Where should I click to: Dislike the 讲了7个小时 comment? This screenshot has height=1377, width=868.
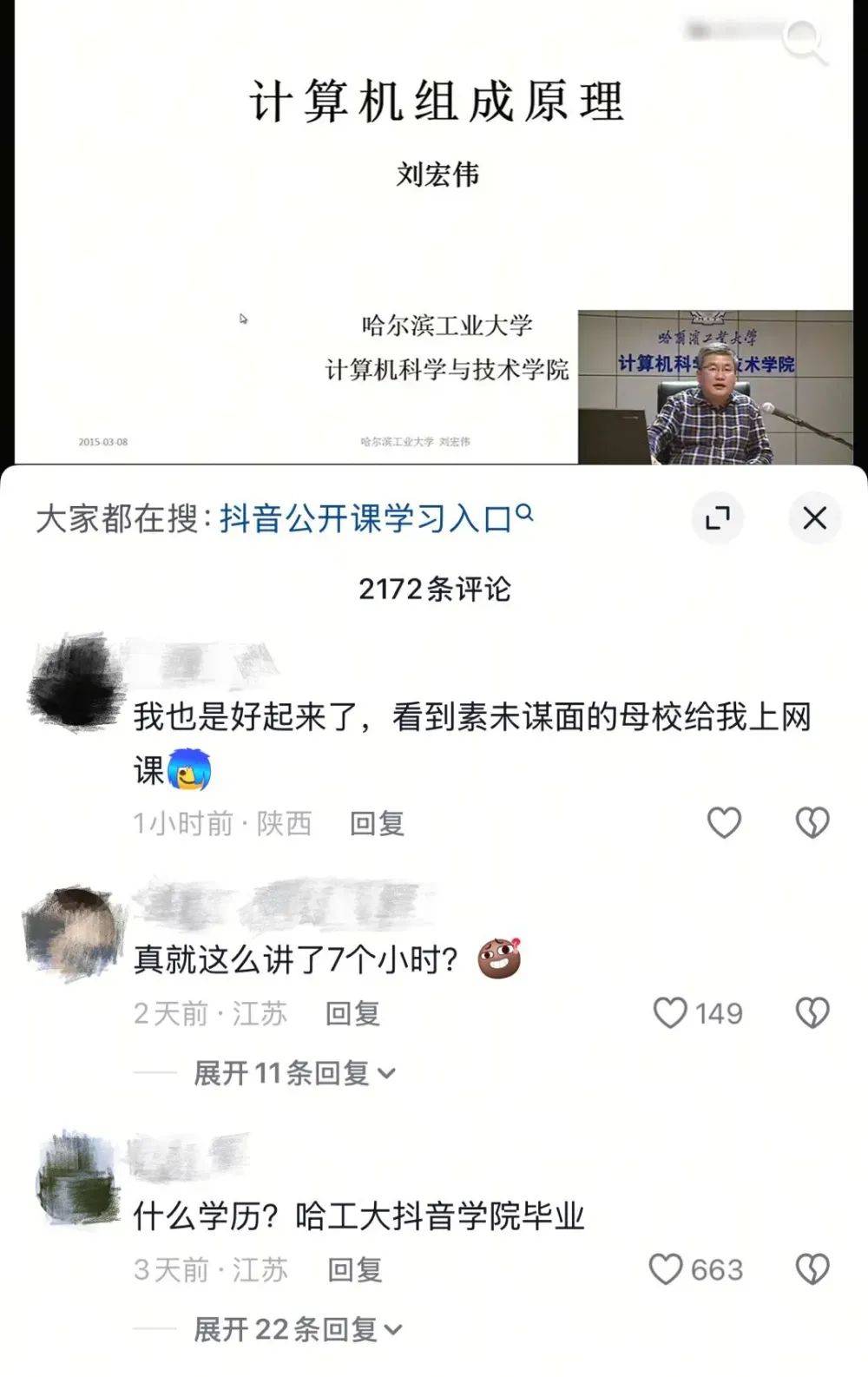(x=812, y=1012)
